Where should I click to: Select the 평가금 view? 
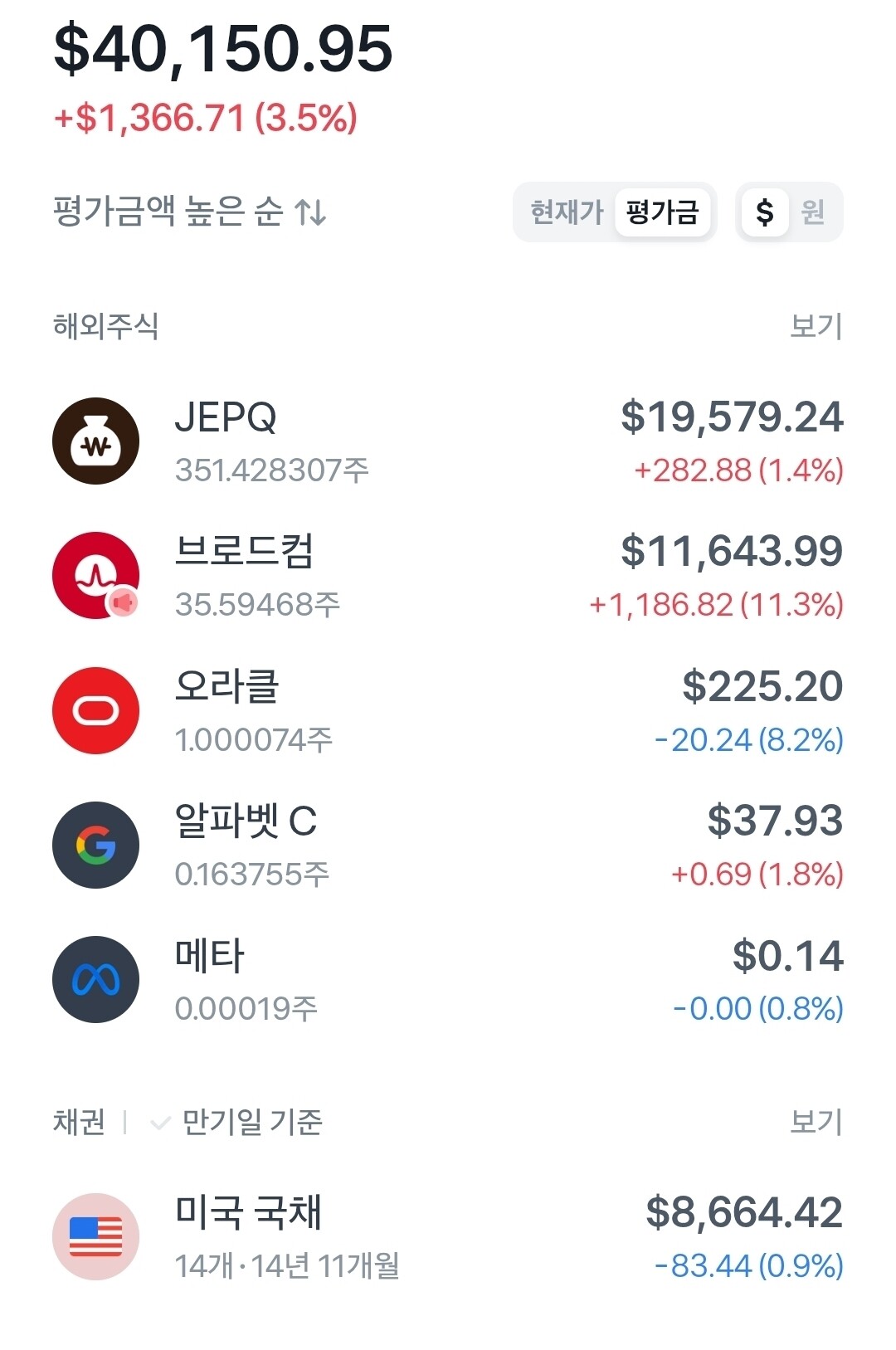(662, 212)
